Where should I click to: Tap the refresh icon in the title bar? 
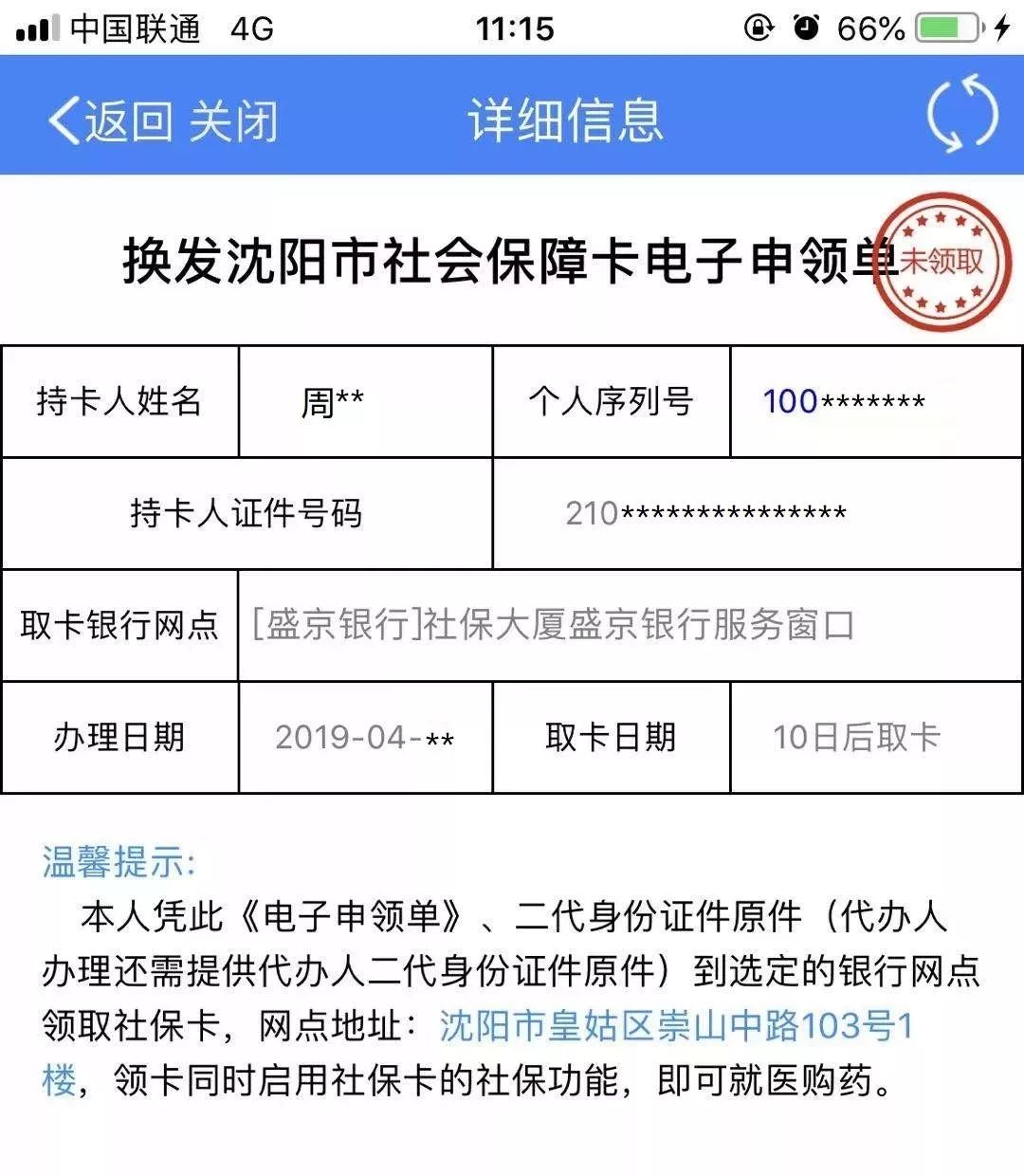pyautogui.click(x=964, y=116)
